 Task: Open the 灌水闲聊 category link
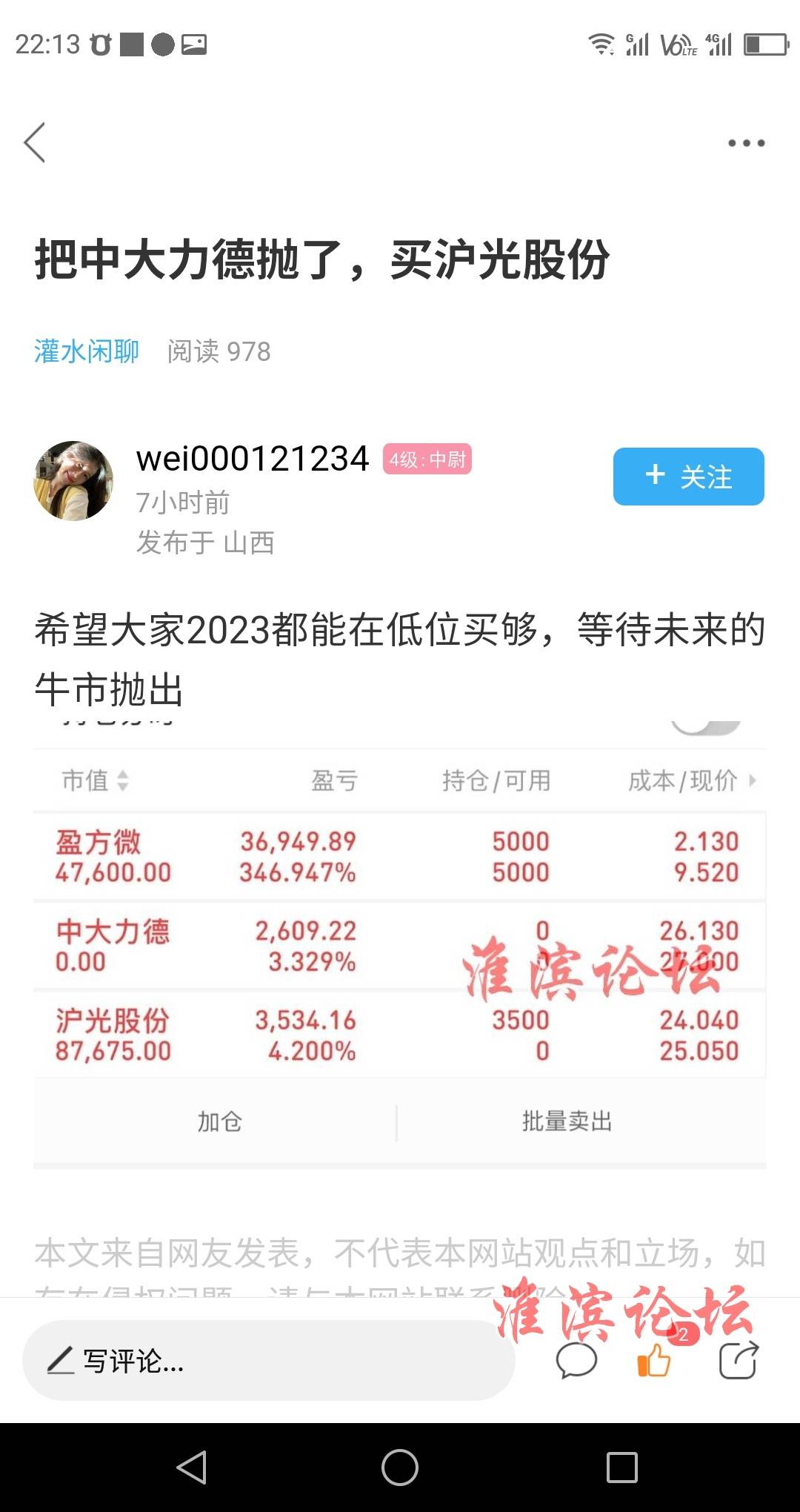[x=87, y=351]
